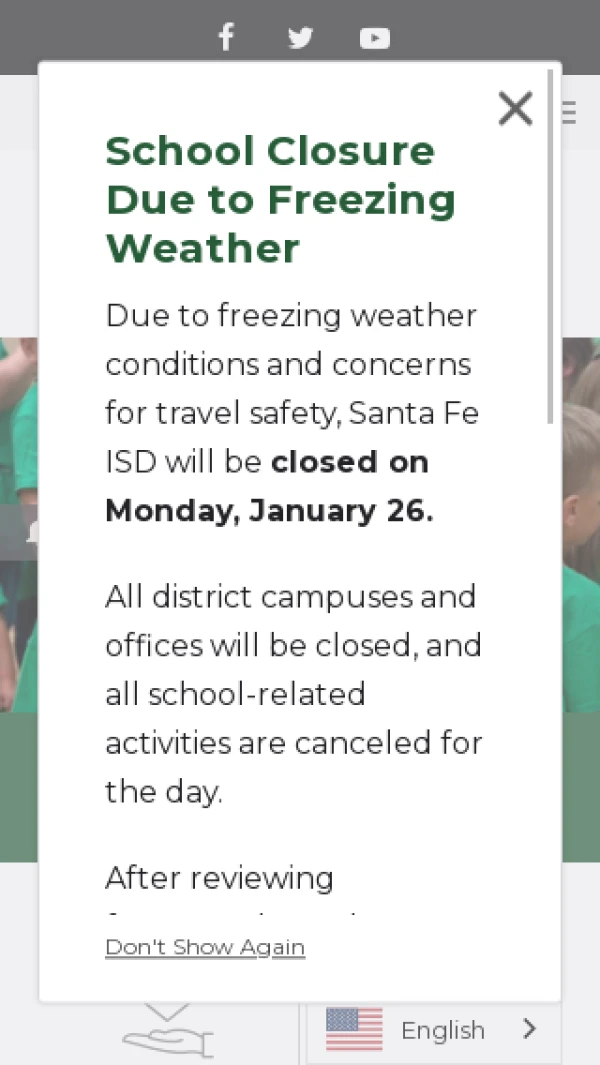Open the district's YouTube channel
This screenshot has height=1065, width=600.
point(374,38)
